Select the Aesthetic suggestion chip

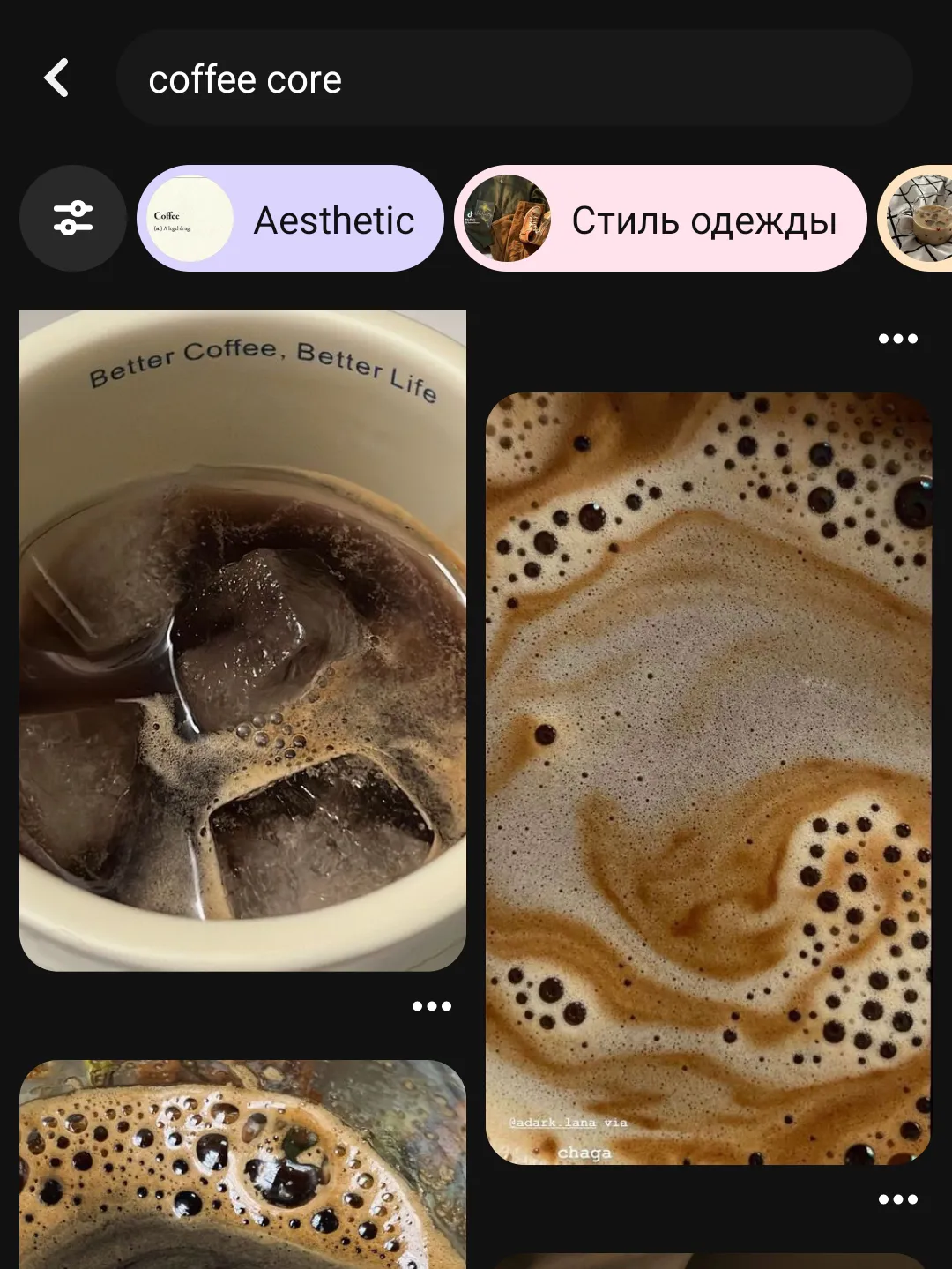click(291, 219)
